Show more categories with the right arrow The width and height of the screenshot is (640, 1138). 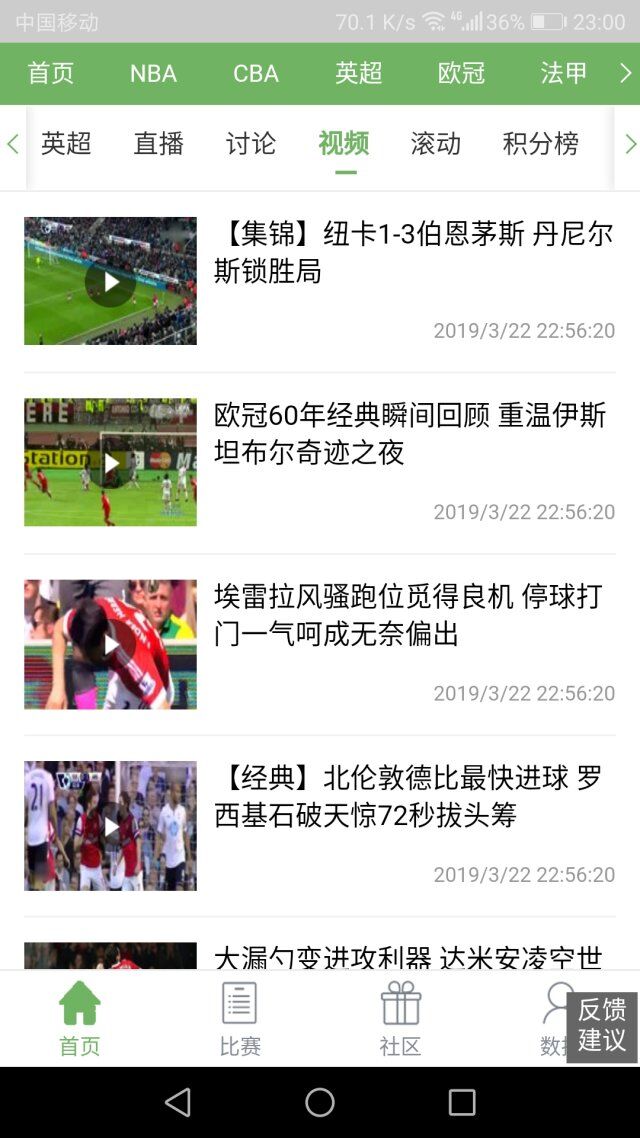(x=626, y=73)
